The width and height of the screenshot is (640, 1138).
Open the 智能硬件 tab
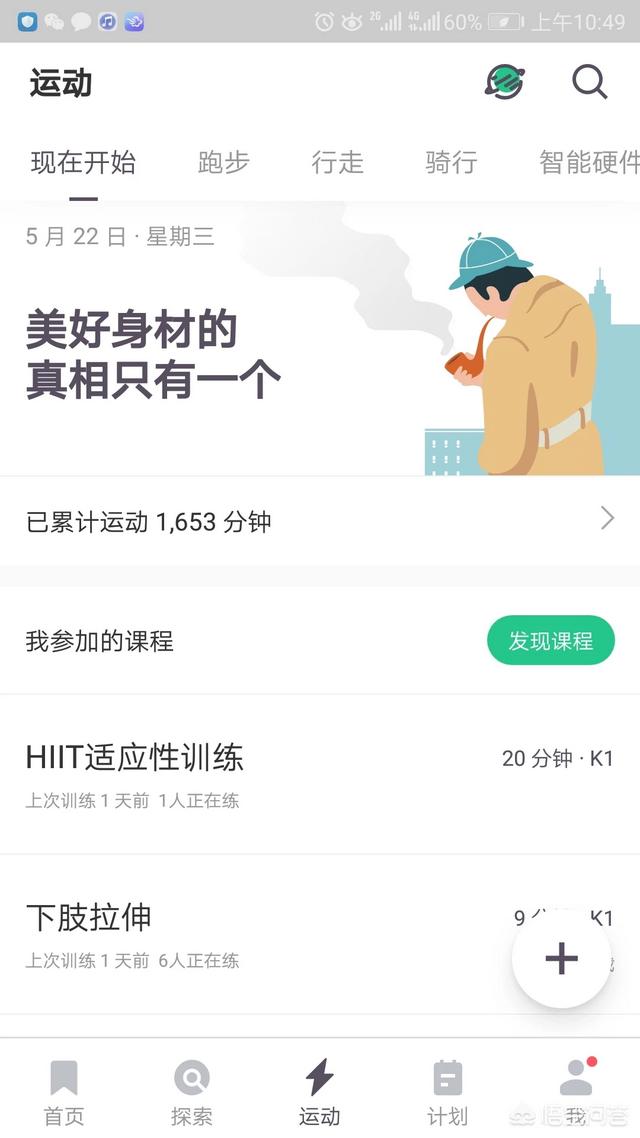589,162
